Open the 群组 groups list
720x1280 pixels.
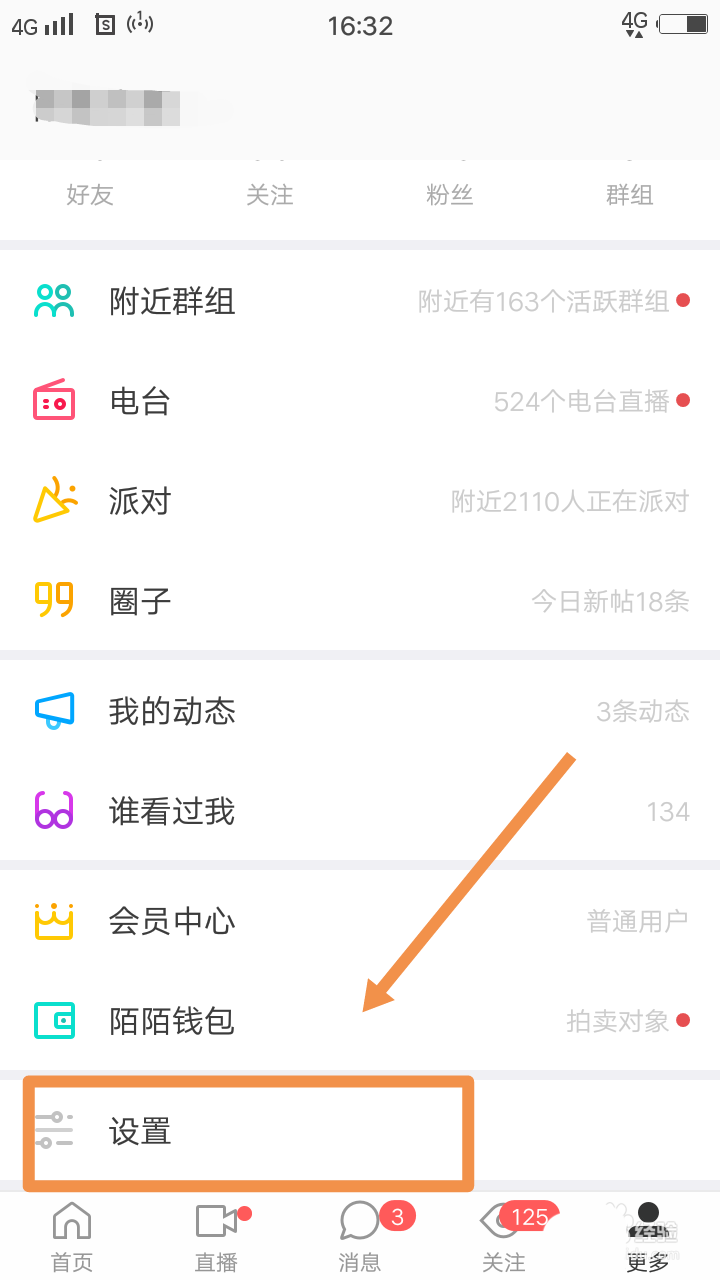tap(629, 194)
